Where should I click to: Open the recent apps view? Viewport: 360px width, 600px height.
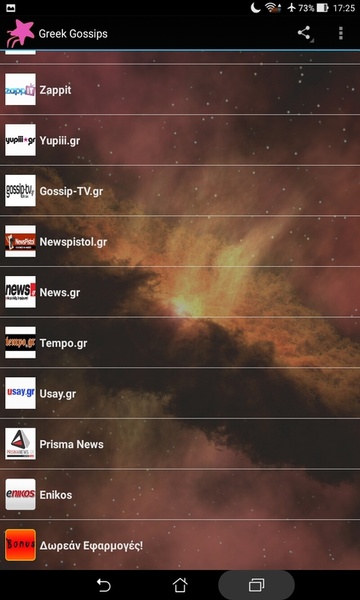coord(256,585)
